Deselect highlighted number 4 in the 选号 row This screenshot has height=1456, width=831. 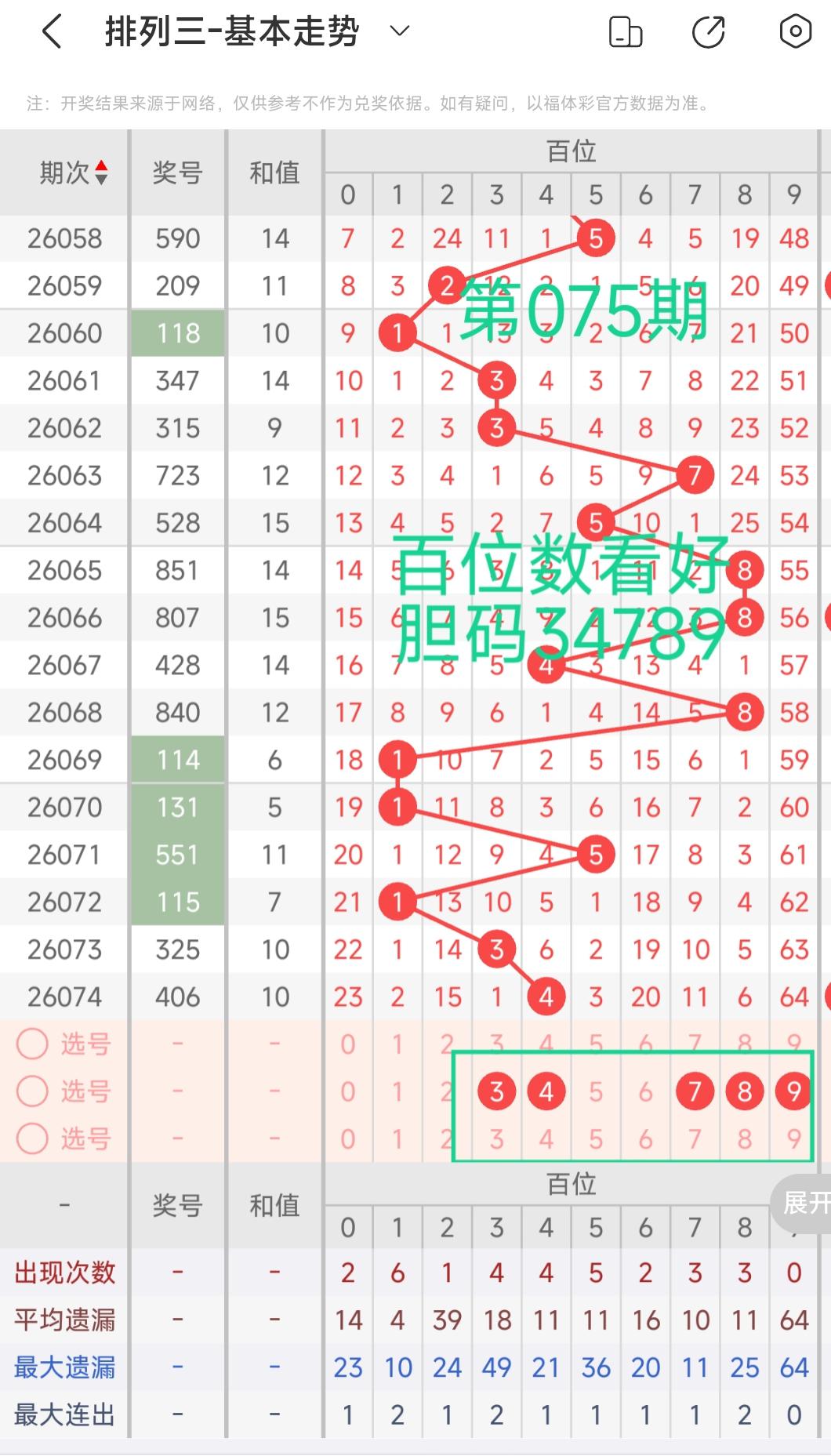546,1091
